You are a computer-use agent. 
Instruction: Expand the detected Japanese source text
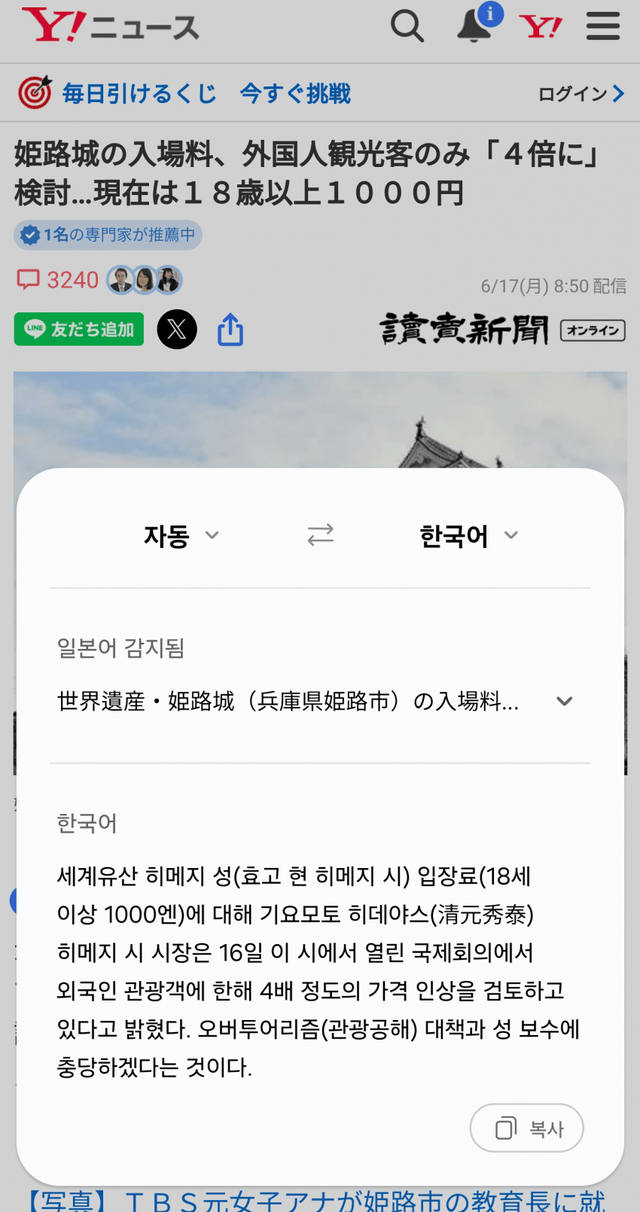(564, 701)
